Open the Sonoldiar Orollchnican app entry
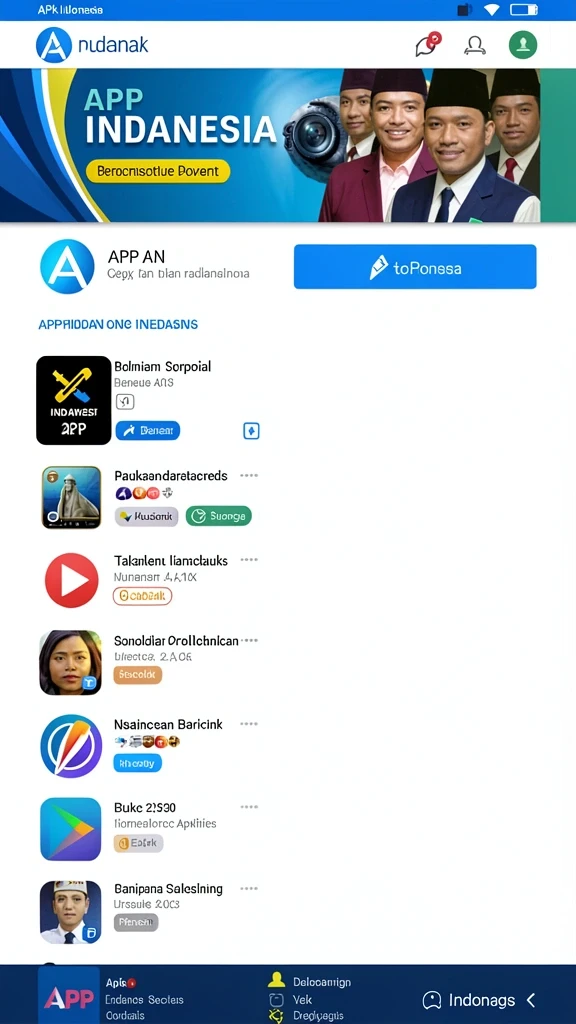Viewport: 576px width, 1024px height. (x=148, y=662)
